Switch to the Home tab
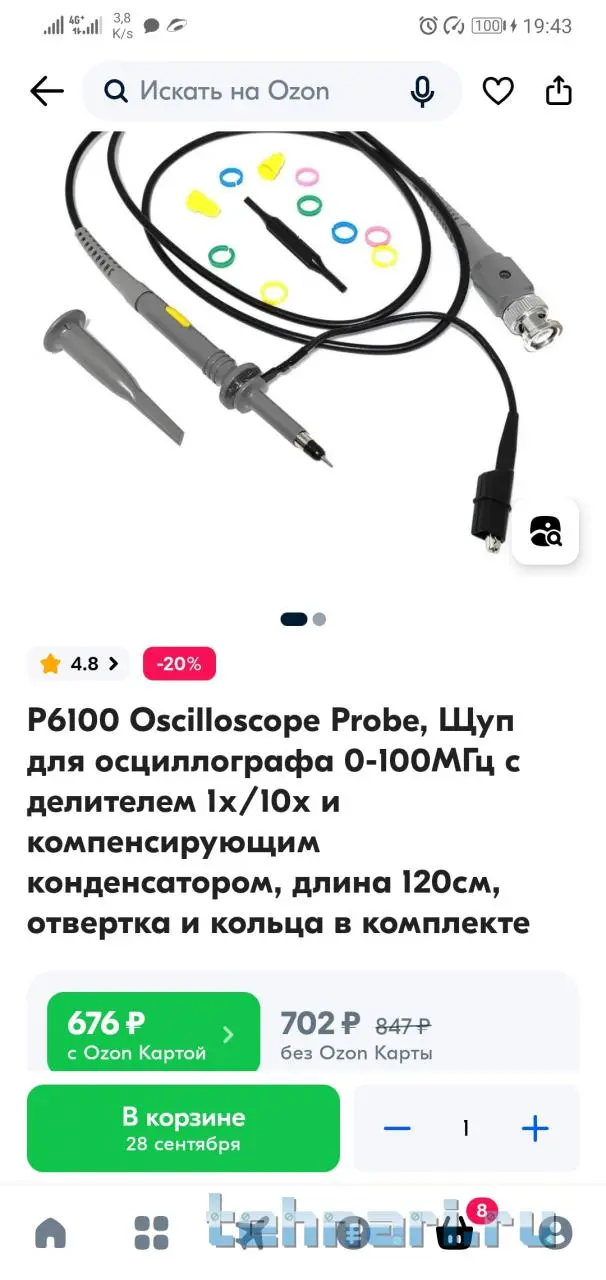Viewport: 606px width, 1280px height. coord(50,1233)
